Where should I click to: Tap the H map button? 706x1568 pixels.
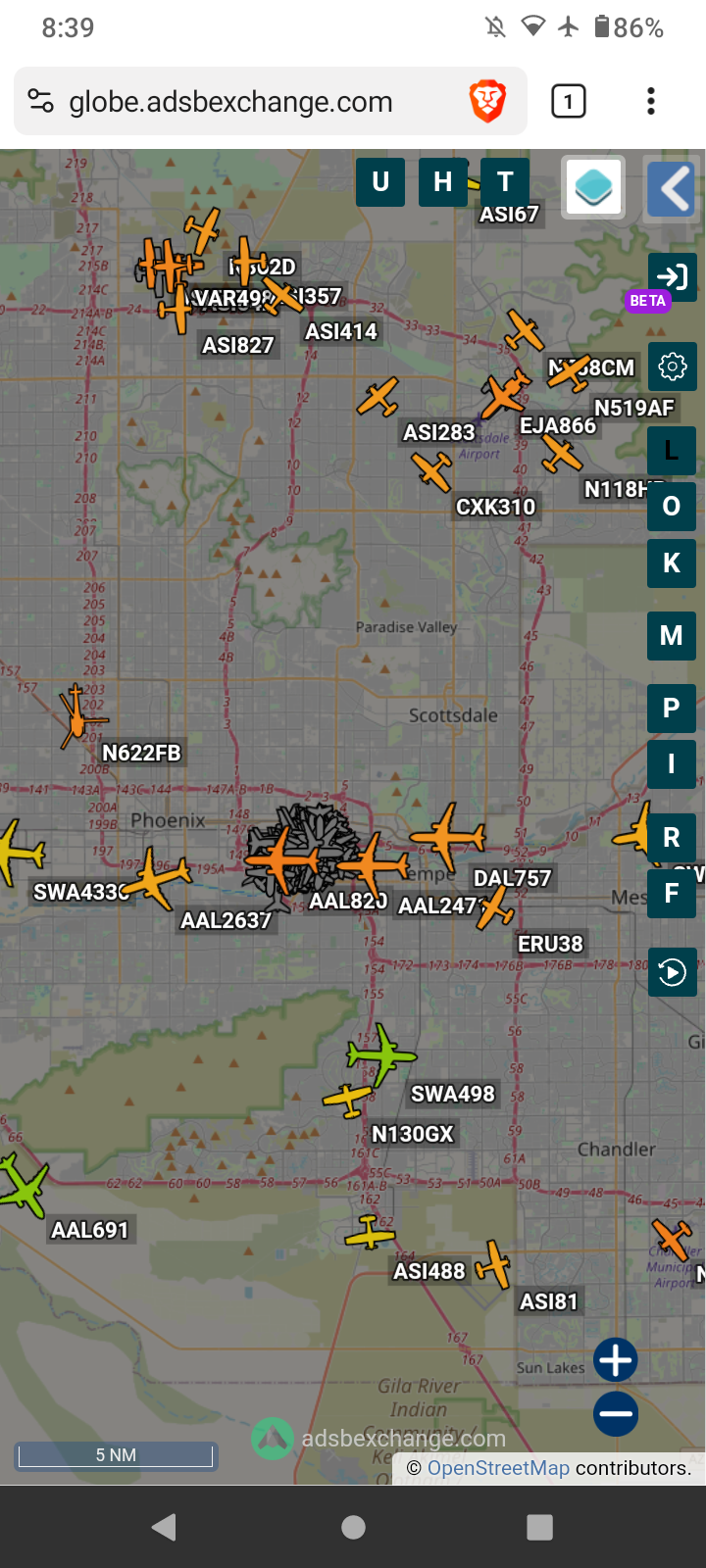point(443,181)
